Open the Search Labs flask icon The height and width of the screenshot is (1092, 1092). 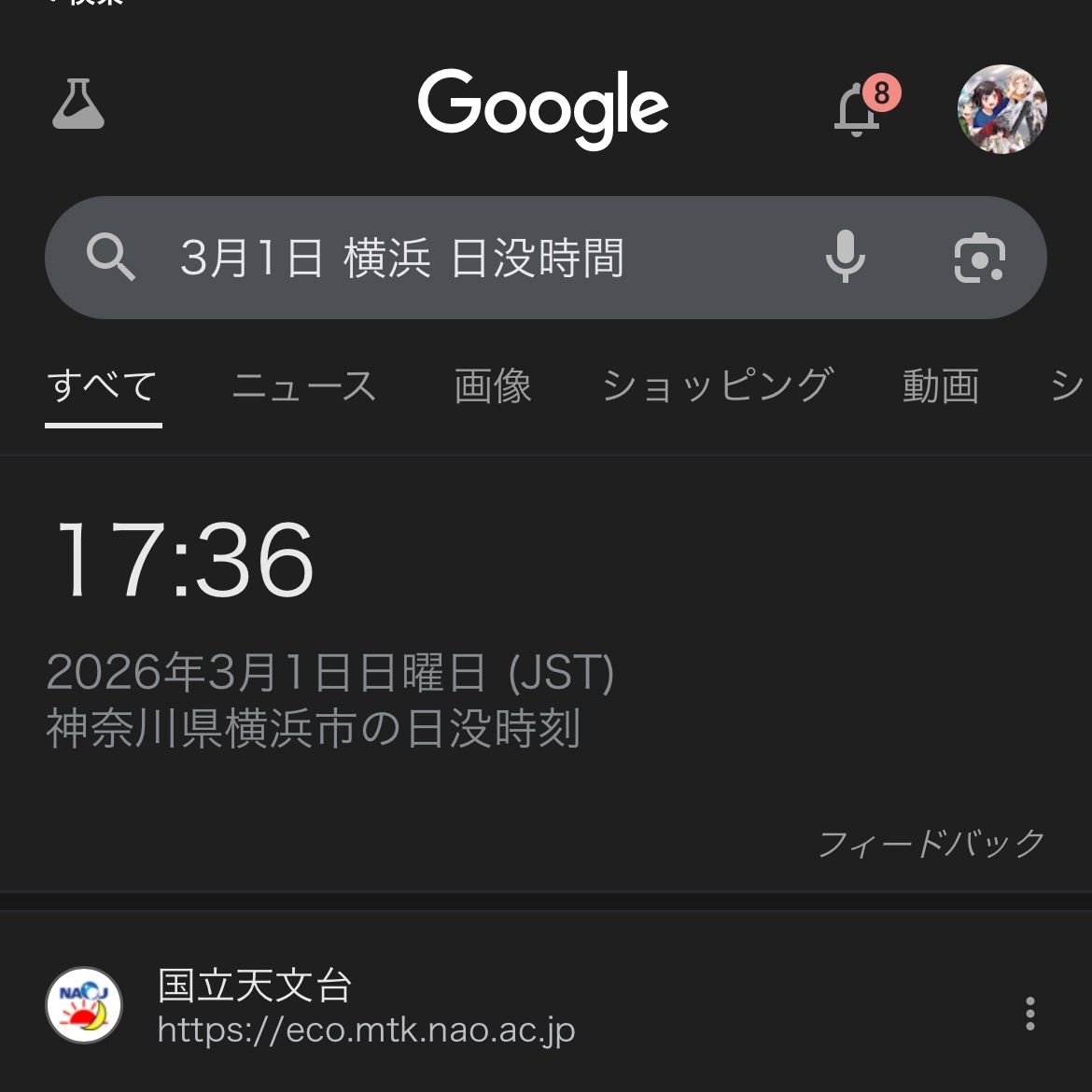point(78,105)
